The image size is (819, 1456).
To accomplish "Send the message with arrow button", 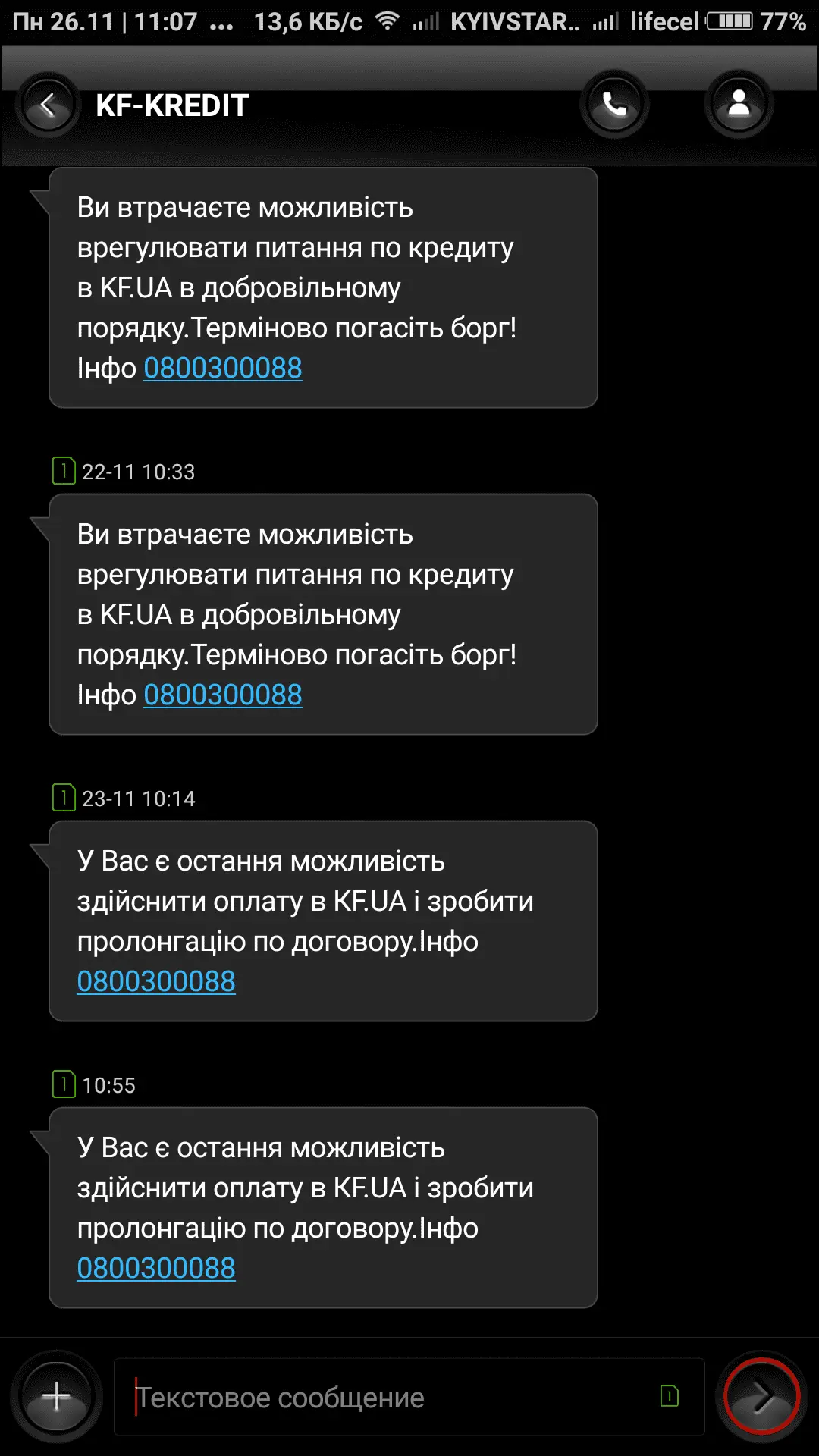I will pyautogui.click(x=761, y=1396).
